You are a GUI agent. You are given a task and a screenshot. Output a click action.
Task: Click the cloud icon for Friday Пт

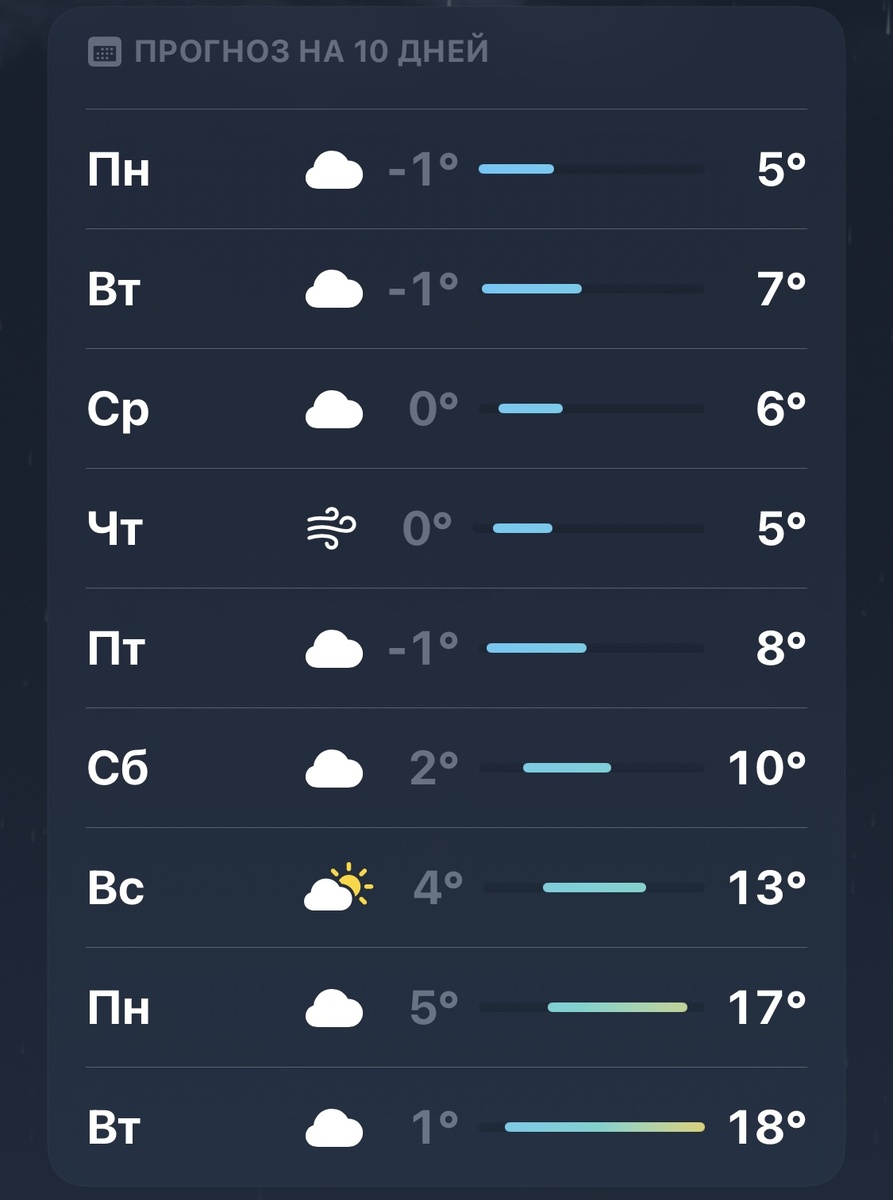click(x=335, y=648)
